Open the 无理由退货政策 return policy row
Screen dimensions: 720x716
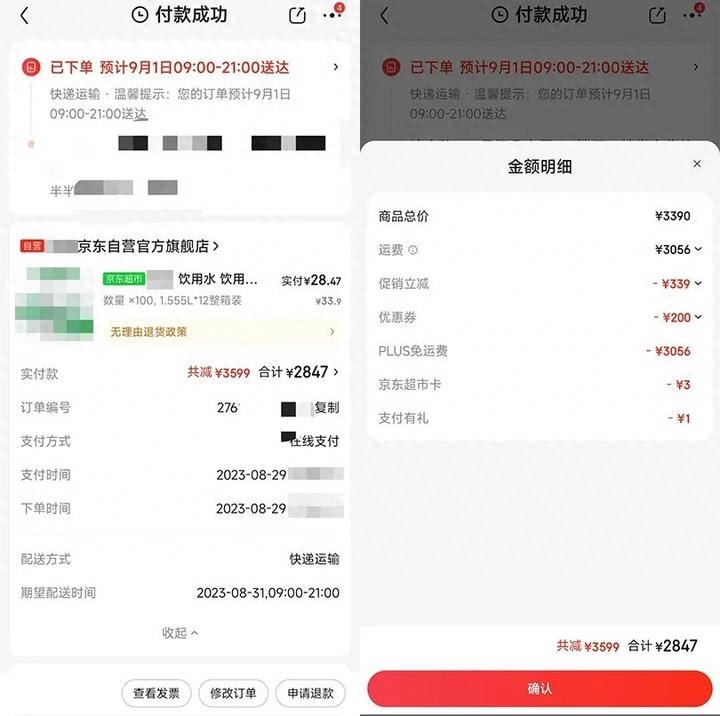coord(222,332)
